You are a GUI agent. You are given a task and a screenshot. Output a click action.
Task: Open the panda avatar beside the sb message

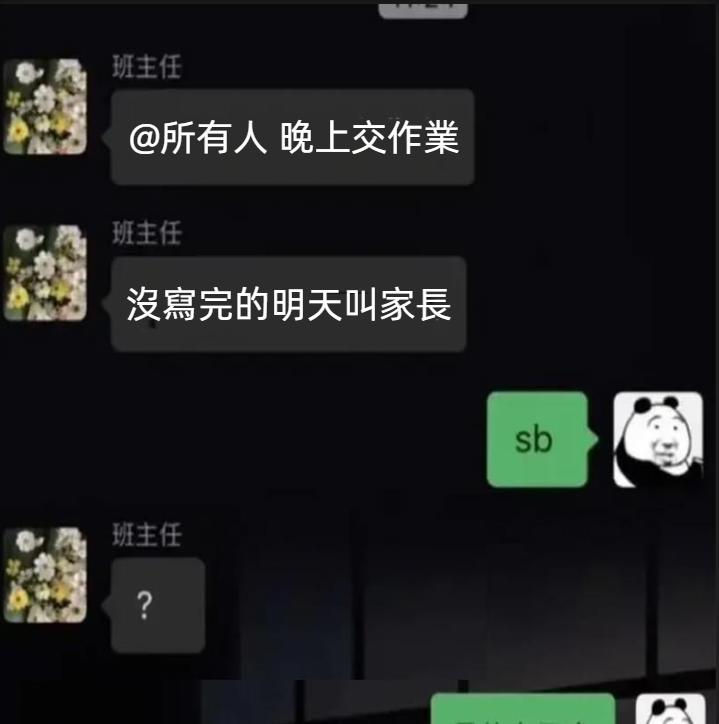point(657,440)
